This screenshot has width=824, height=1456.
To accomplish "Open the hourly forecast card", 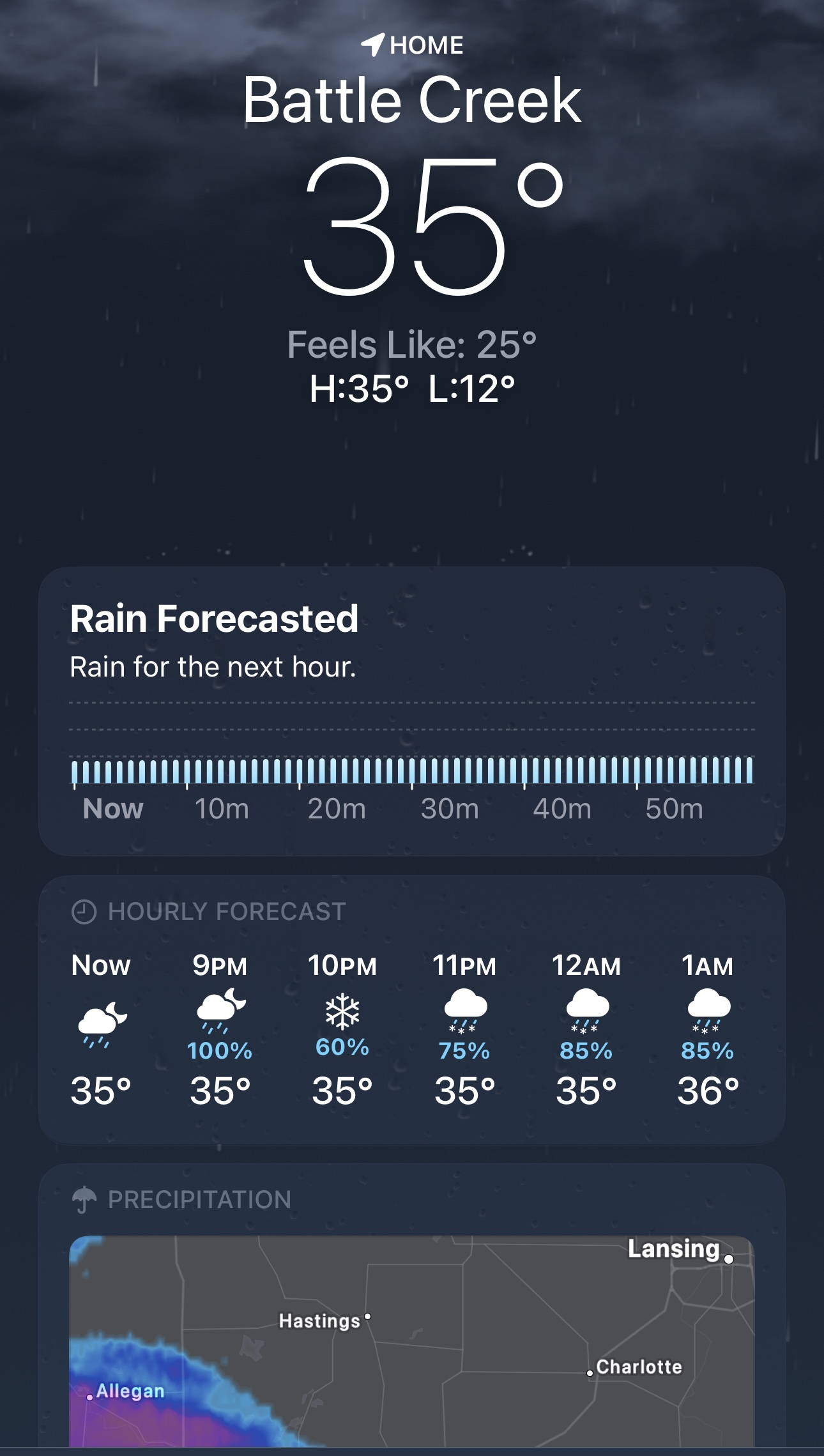I will (x=411, y=1009).
